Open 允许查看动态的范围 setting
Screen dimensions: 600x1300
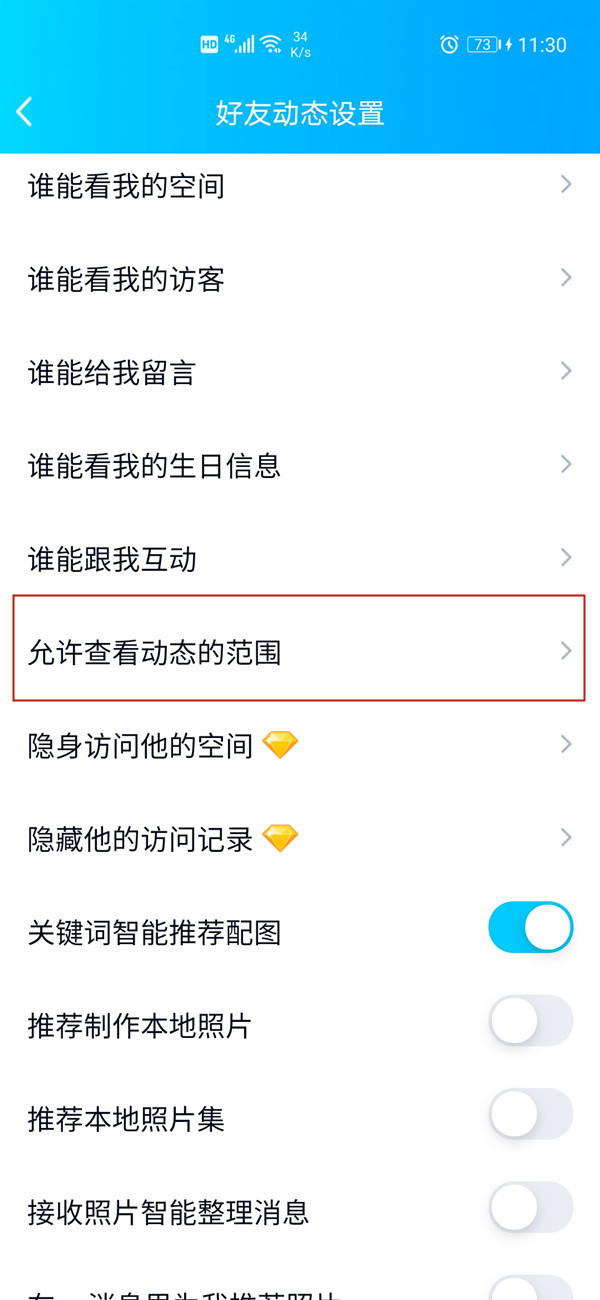pos(299,651)
